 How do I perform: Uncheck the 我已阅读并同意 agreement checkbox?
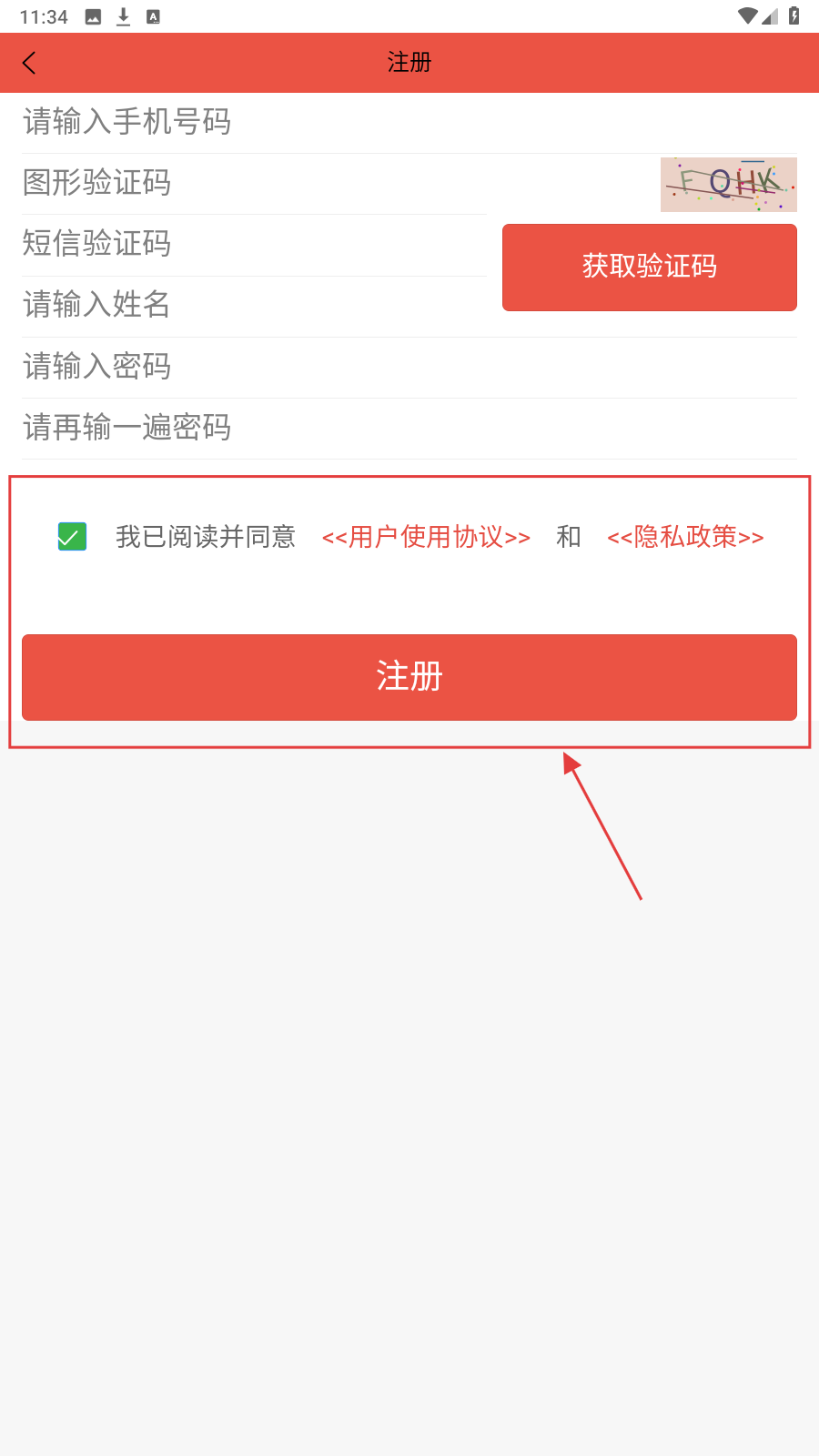point(72,537)
